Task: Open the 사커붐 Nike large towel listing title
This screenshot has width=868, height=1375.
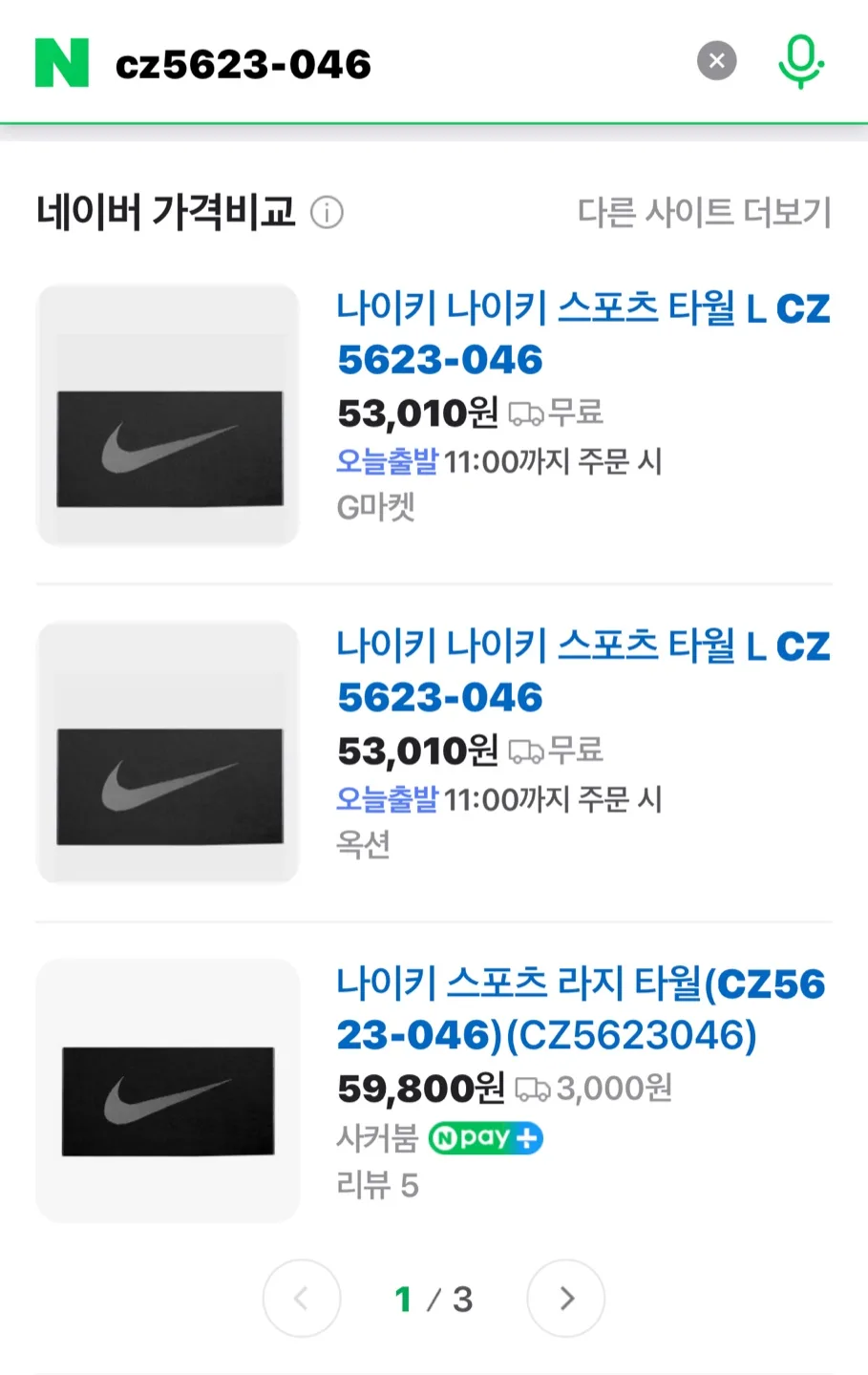Action: (x=581, y=1009)
